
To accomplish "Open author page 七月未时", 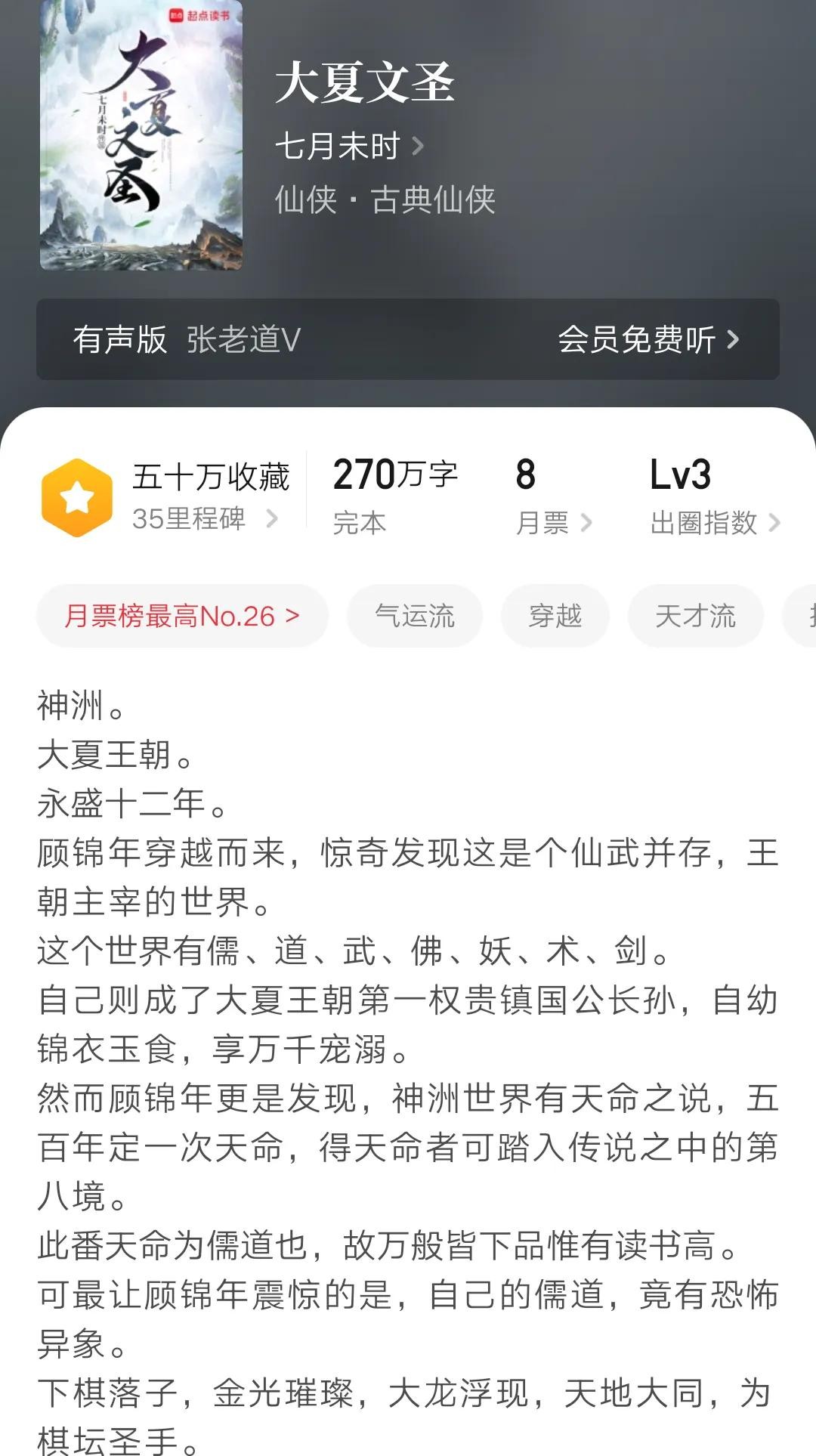I will point(349,146).
